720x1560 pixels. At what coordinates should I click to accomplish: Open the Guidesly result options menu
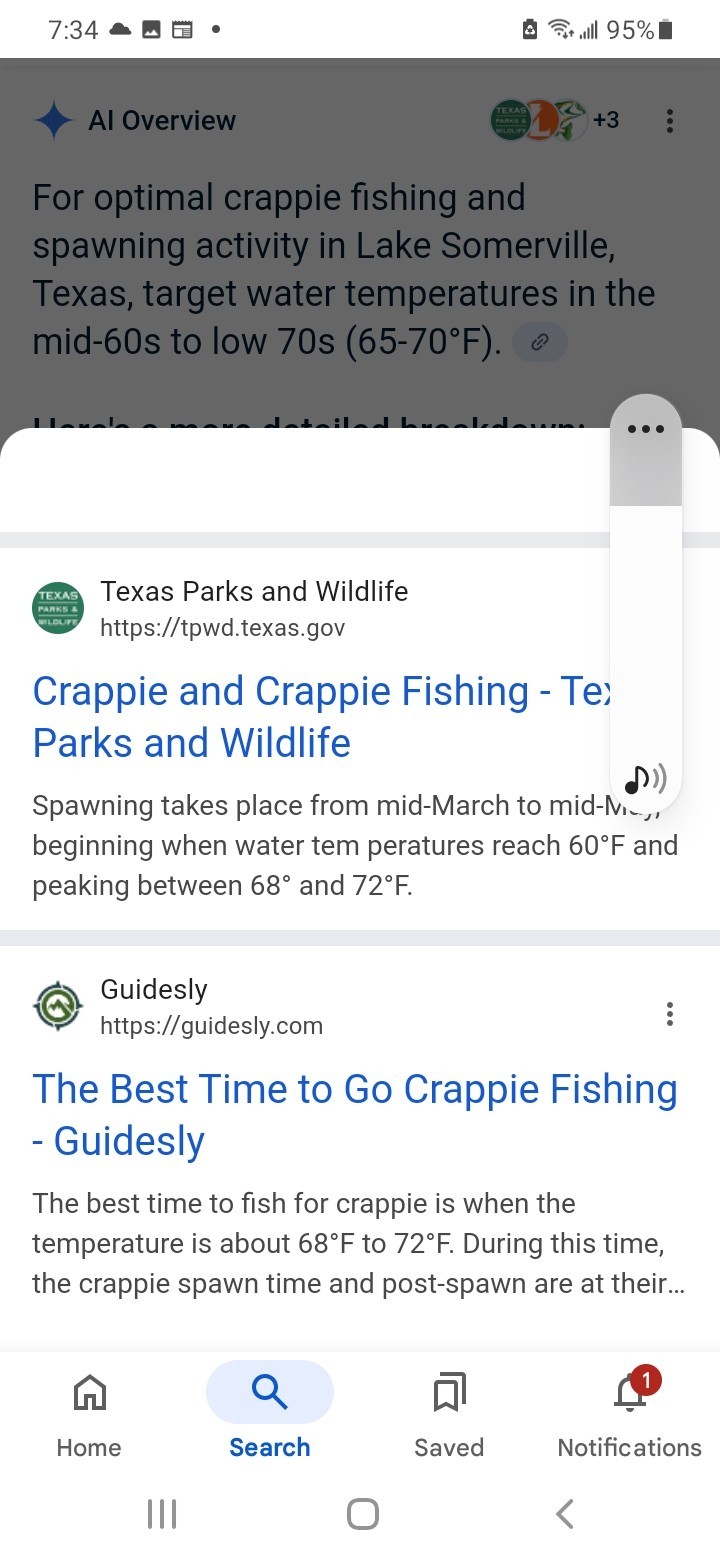pyautogui.click(x=669, y=1014)
